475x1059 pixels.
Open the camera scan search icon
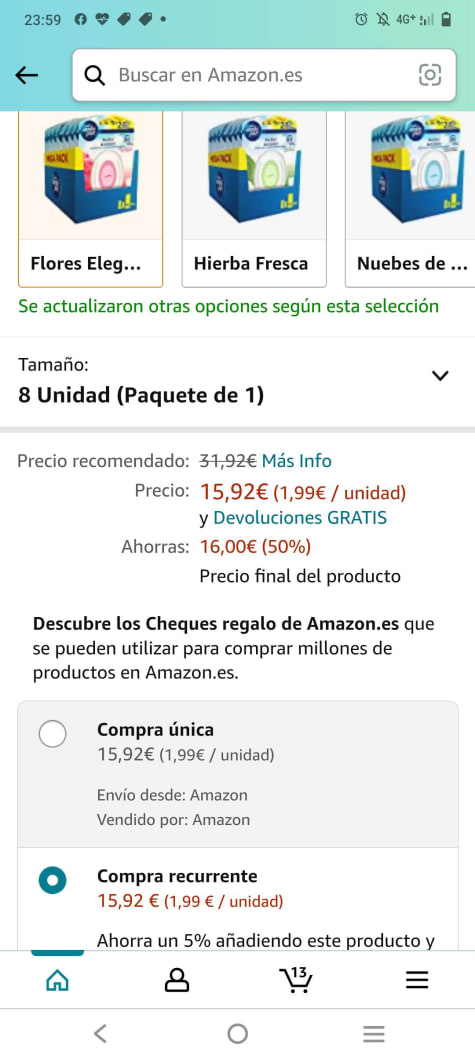point(430,75)
